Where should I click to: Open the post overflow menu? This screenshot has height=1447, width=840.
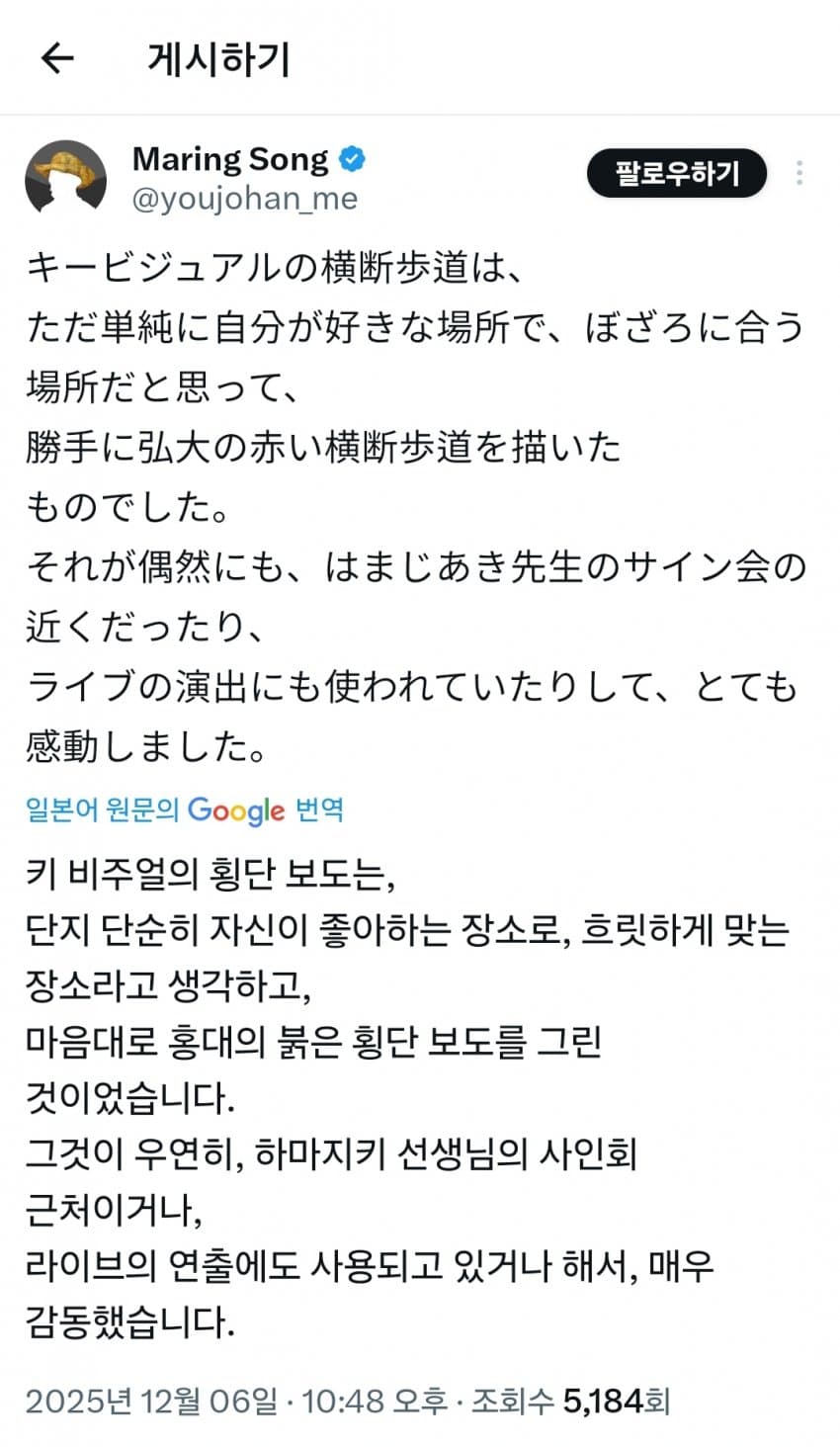pos(798,174)
